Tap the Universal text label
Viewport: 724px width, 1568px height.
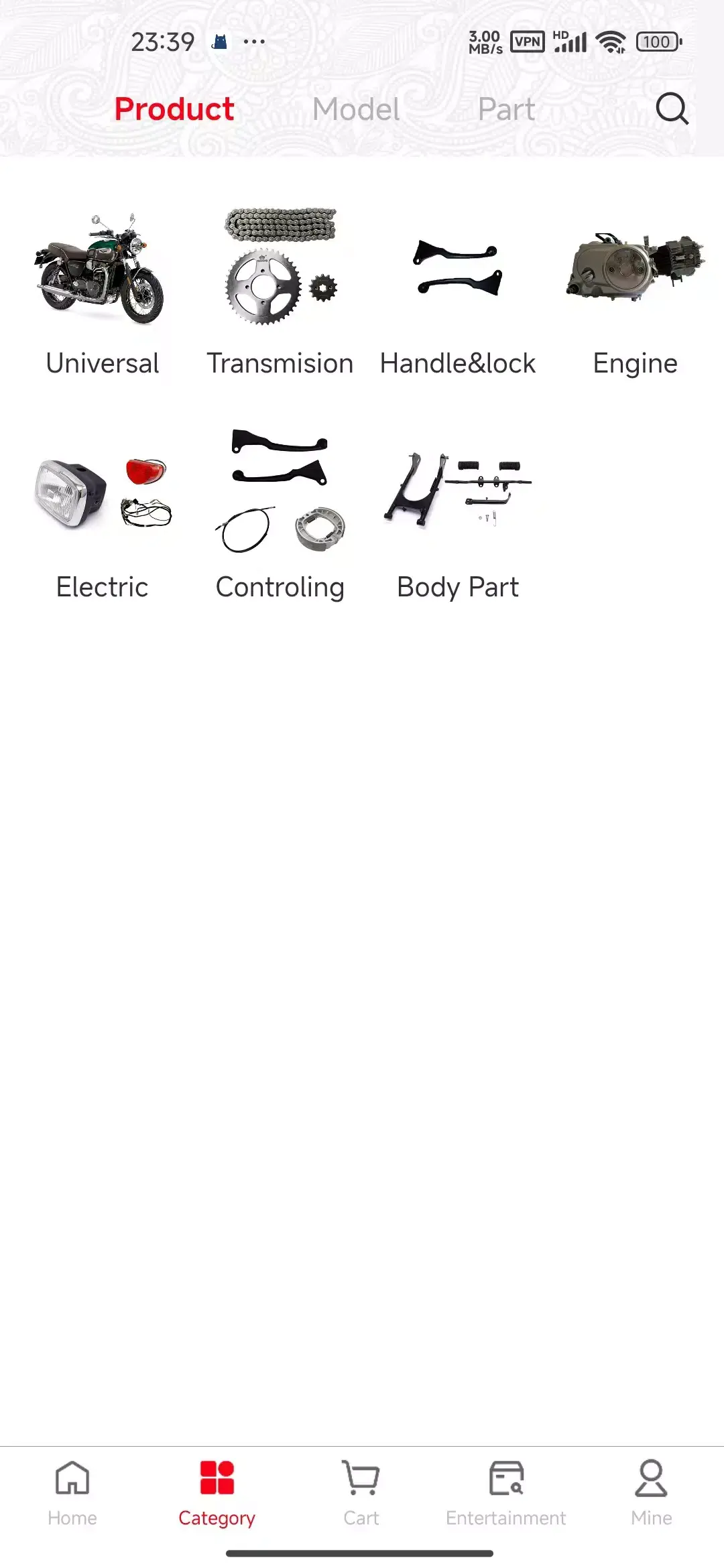point(101,363)
